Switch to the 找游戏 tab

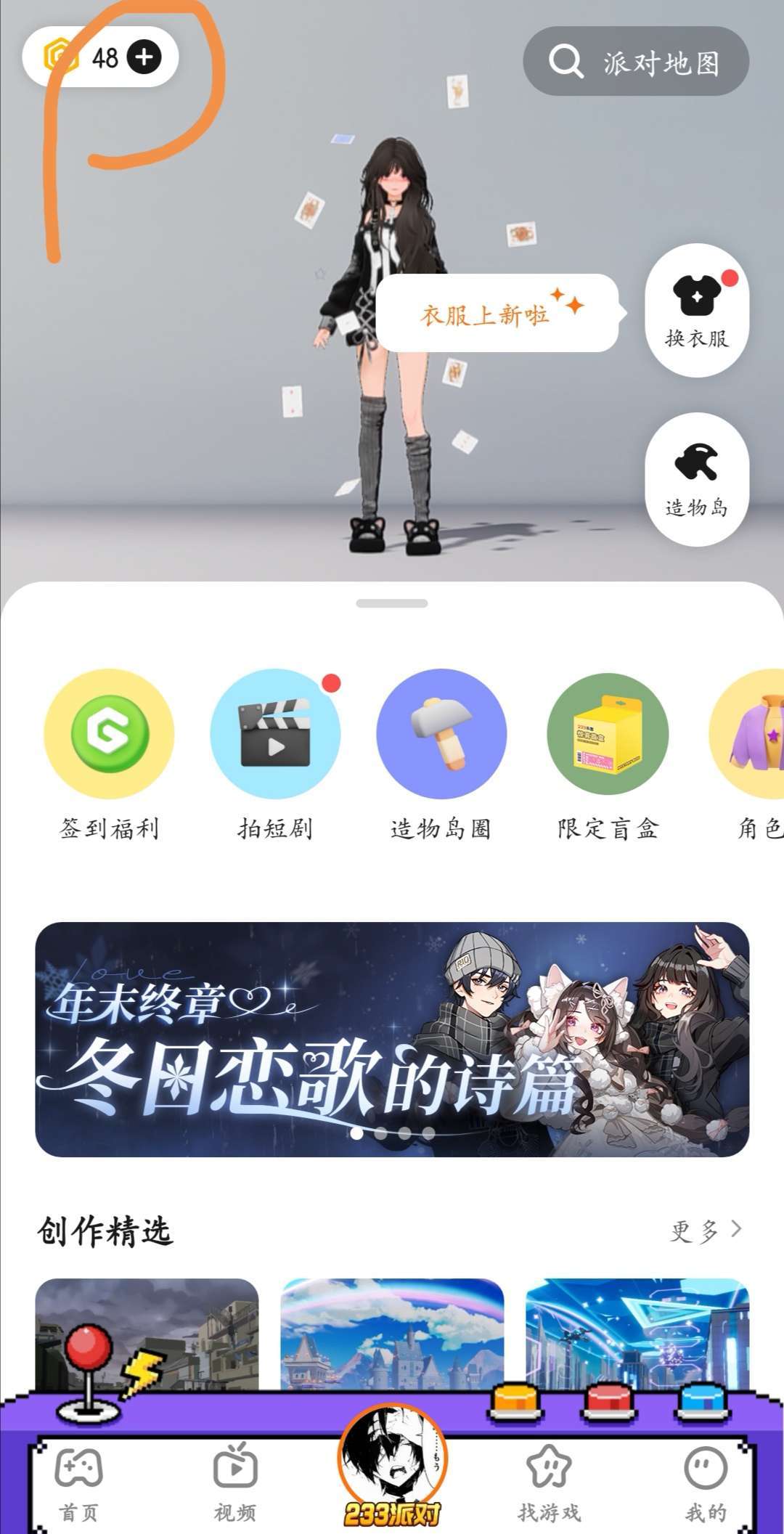coord(549,1482)
